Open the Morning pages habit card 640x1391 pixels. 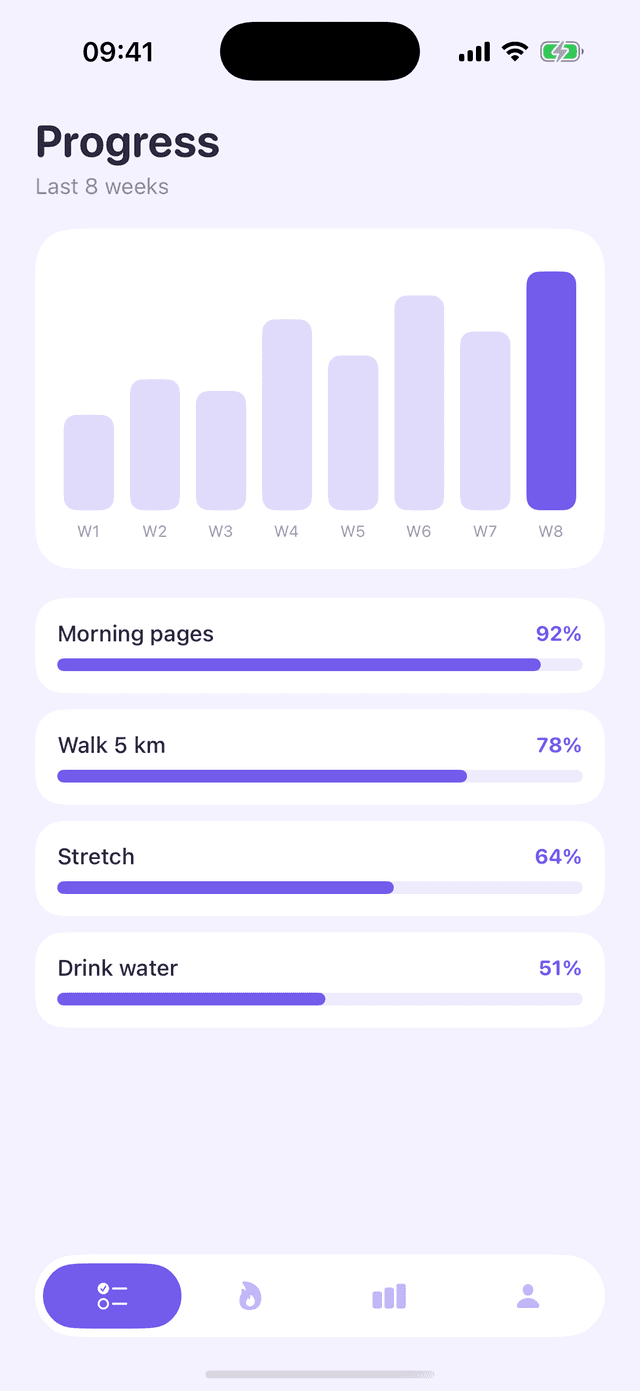coord(320,645)
